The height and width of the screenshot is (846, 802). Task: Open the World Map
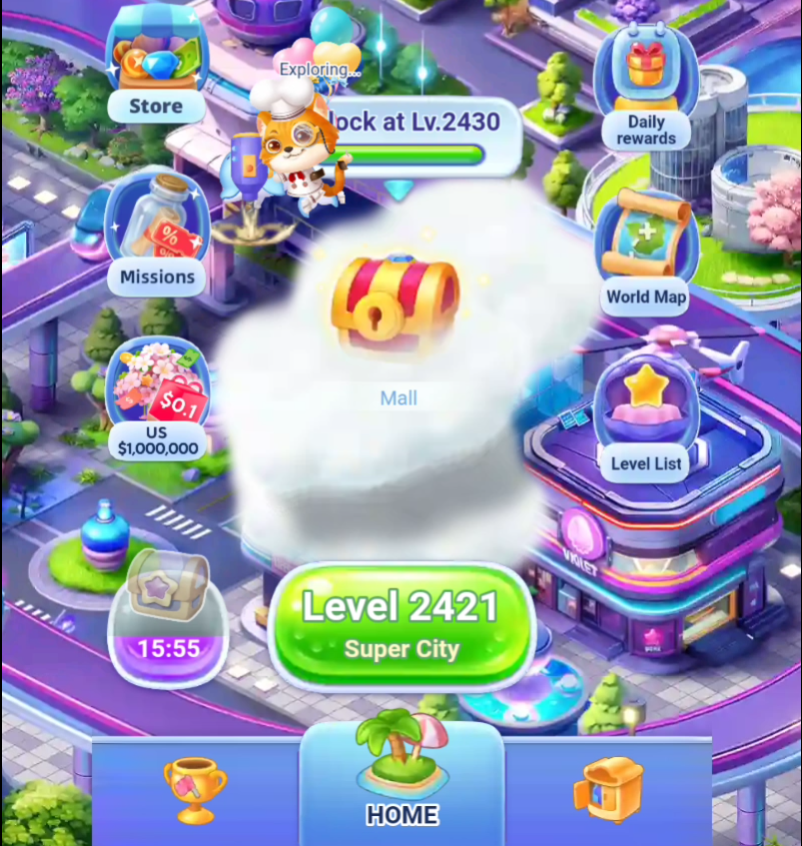point(645,255)
